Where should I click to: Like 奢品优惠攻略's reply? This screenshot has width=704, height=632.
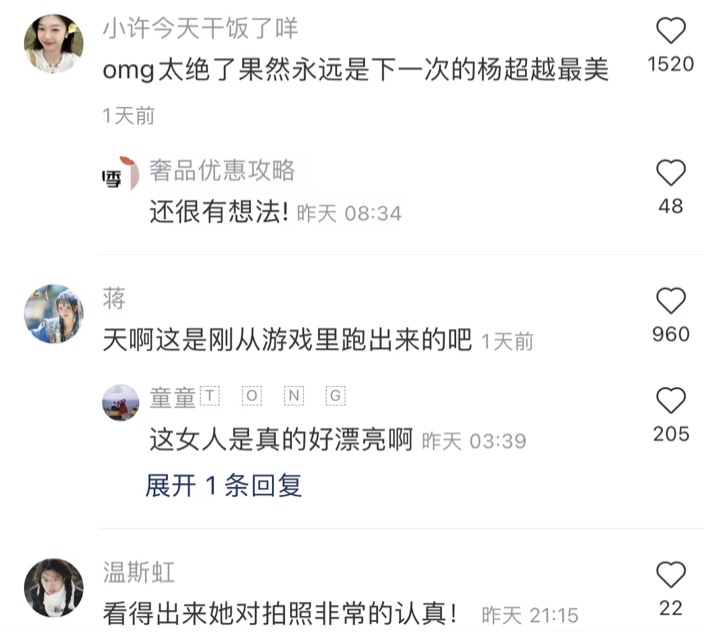[671, 173]
